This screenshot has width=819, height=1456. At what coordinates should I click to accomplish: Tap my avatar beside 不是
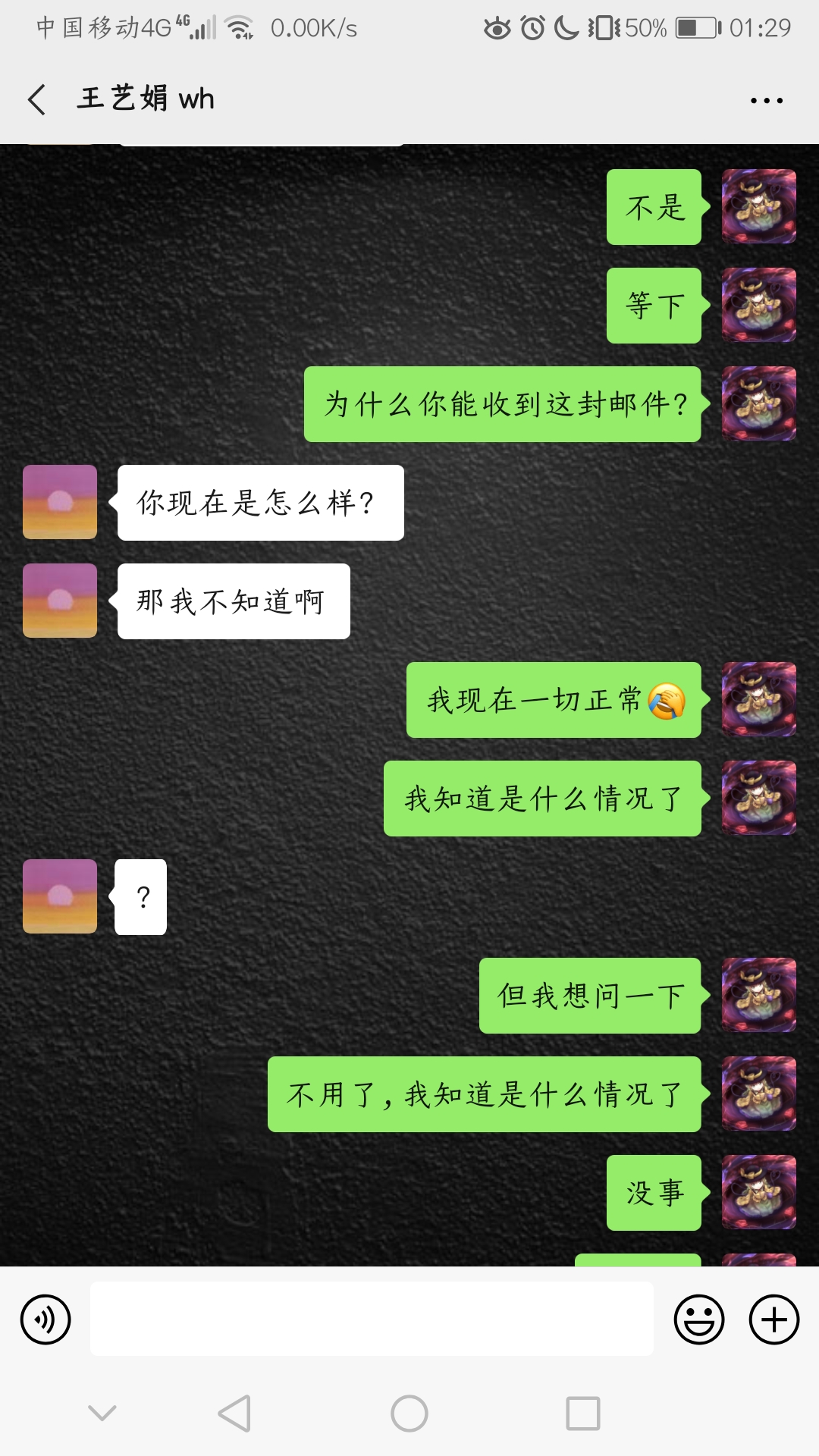758,206
